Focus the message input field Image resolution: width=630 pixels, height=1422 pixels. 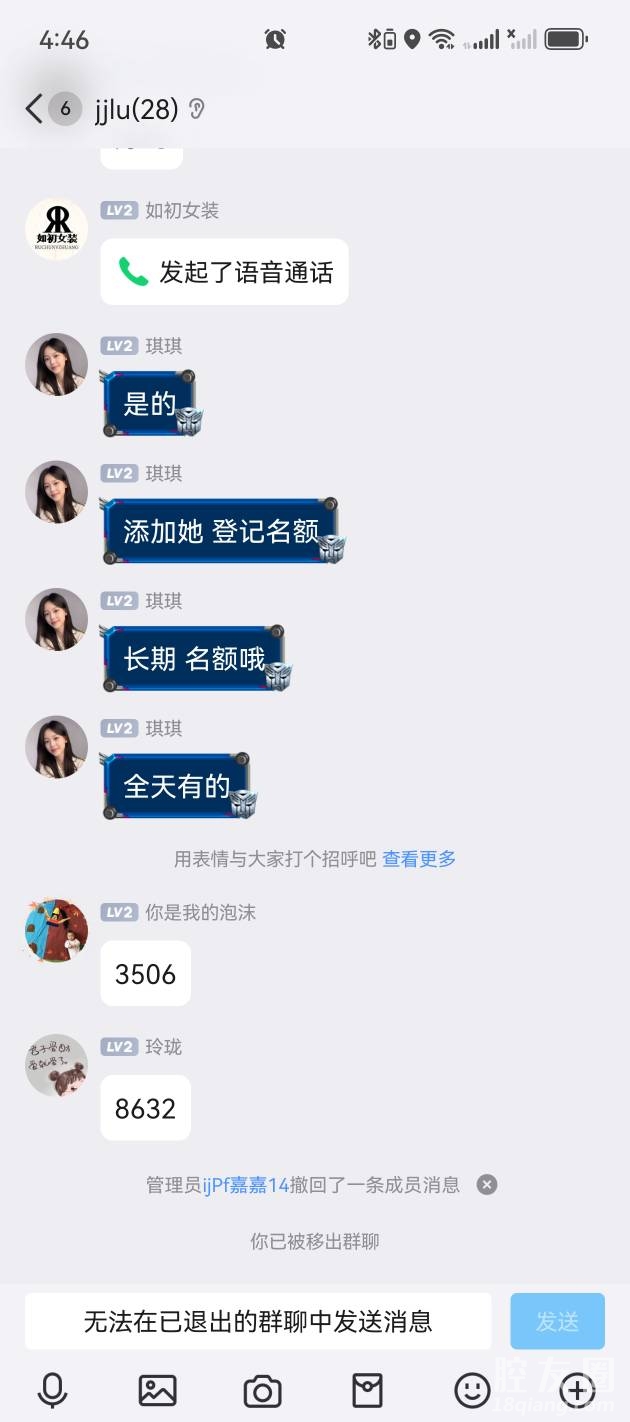(258, 1321)
